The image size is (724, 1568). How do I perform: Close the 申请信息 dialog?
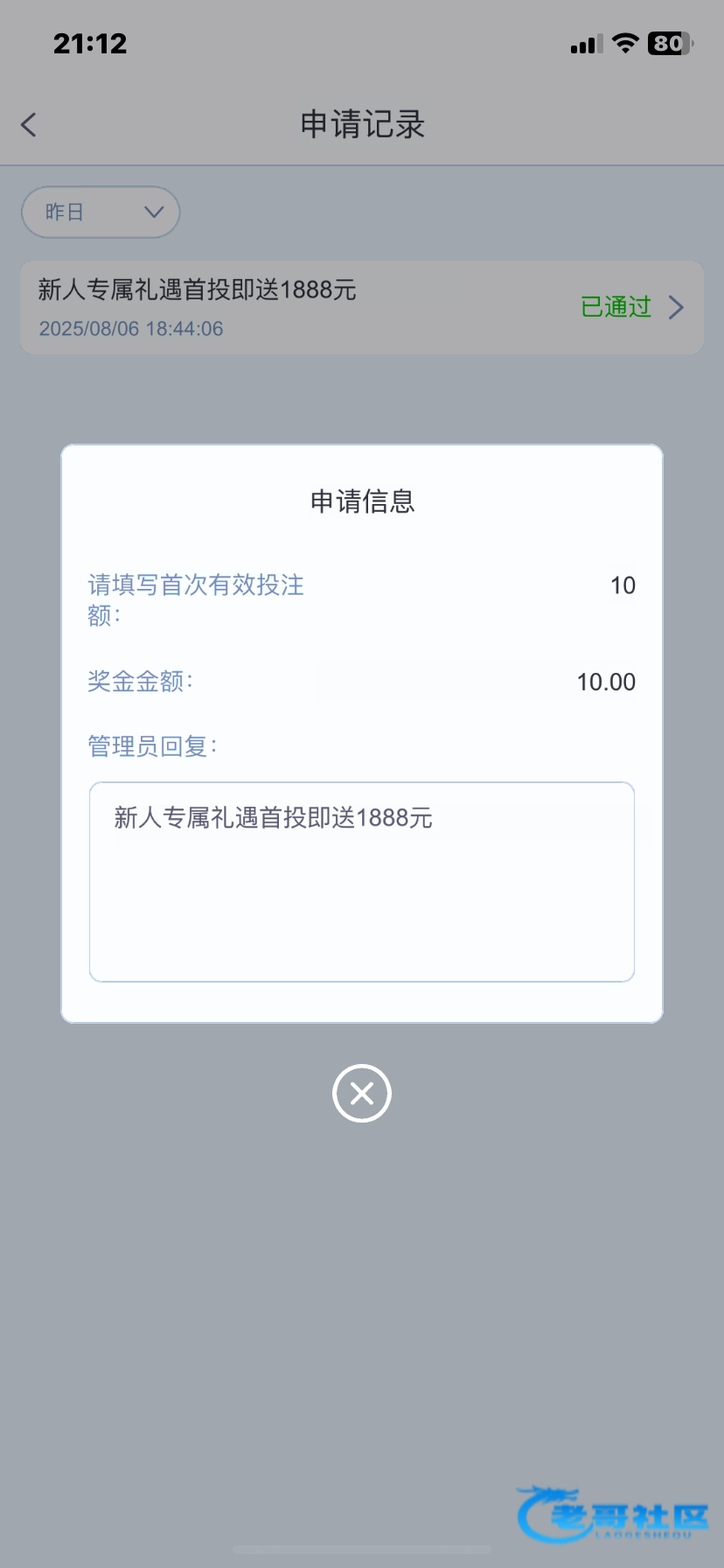pyautogui.click(x=361, y=1093)
